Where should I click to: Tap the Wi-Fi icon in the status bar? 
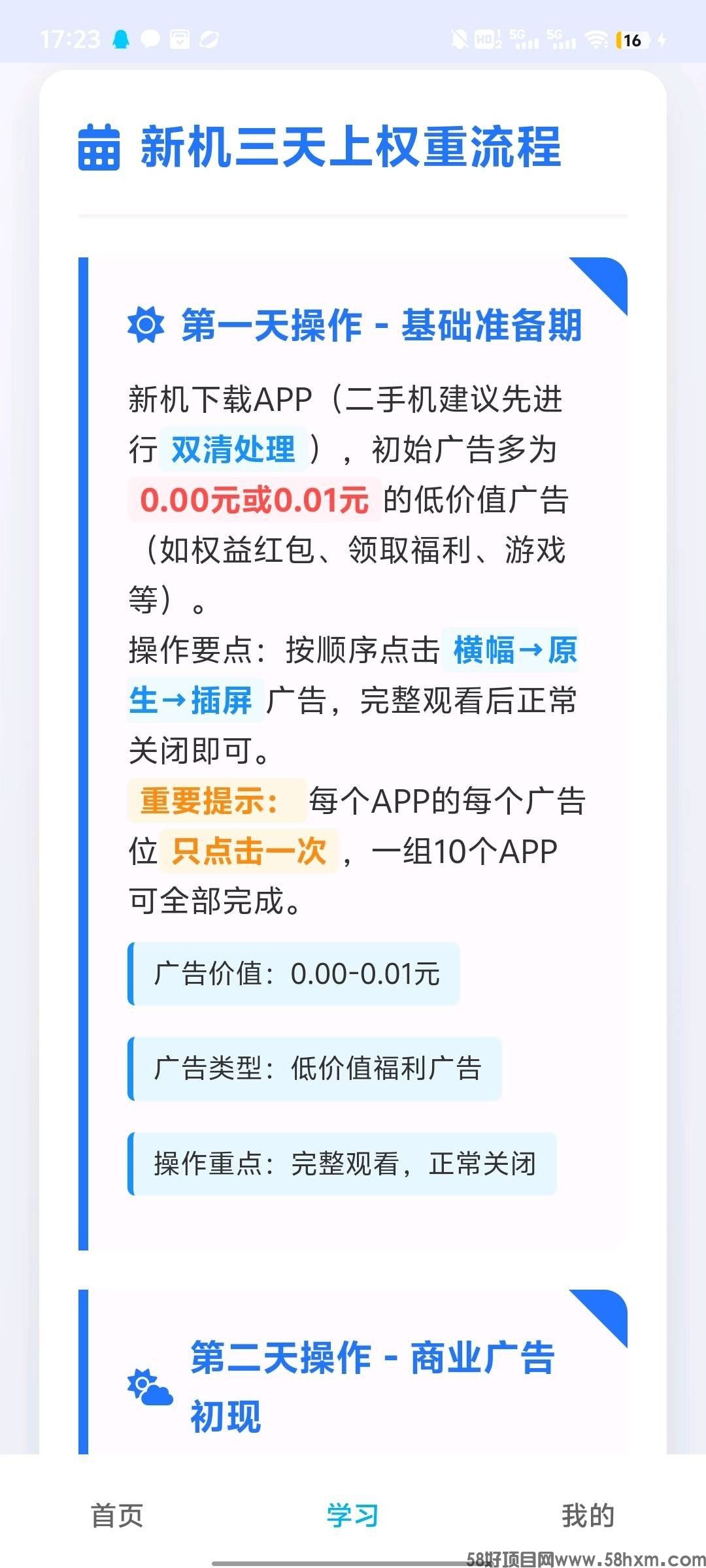click(596, 41)
